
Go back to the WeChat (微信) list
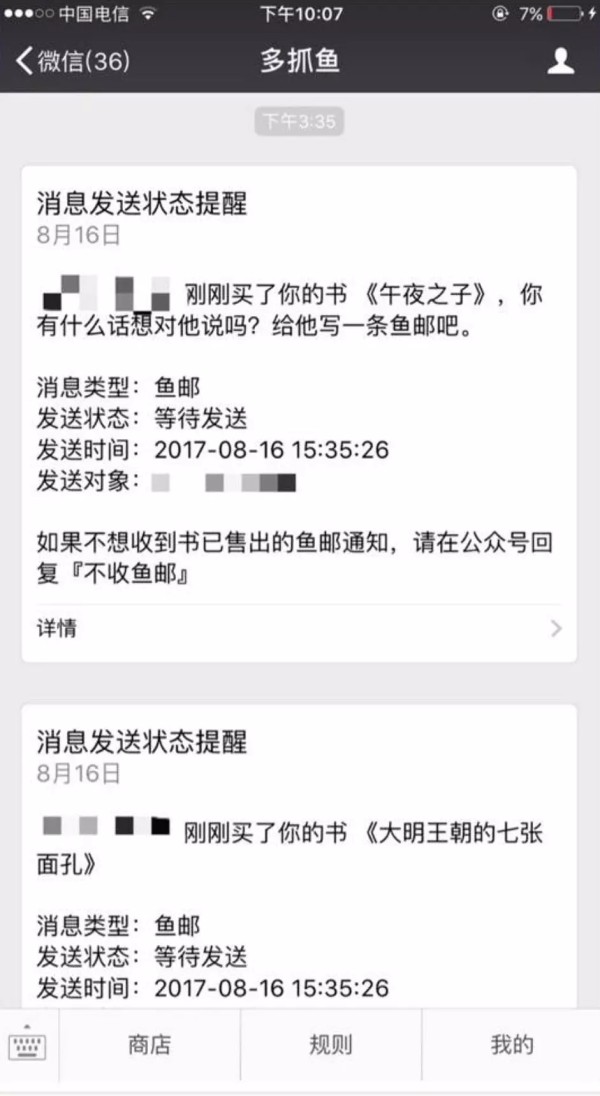tap(72, 62)
